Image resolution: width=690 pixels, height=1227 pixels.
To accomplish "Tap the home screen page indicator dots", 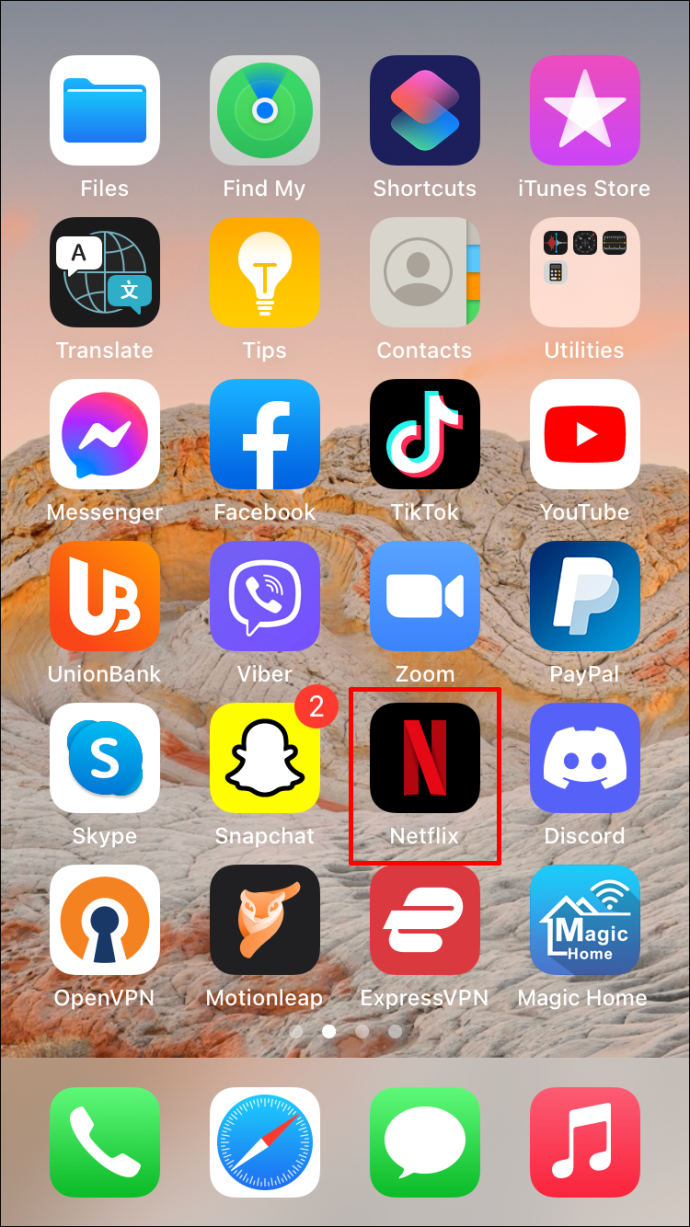I will (x=345, y=1031).
